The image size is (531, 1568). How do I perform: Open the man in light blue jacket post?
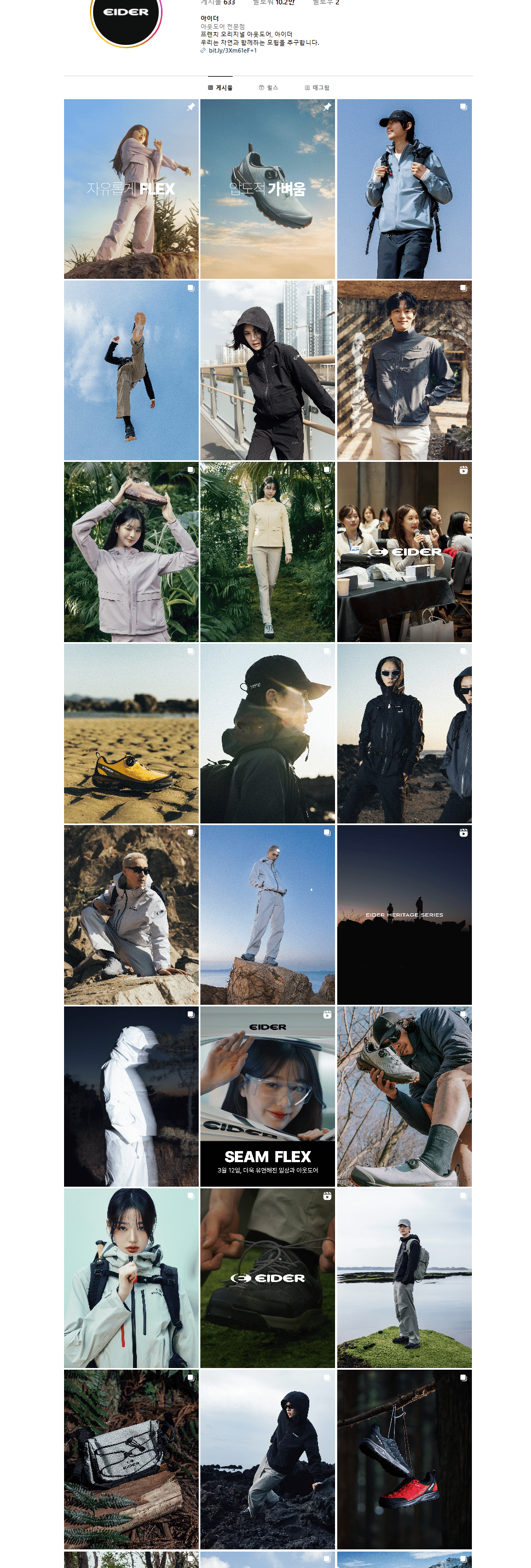404,188
